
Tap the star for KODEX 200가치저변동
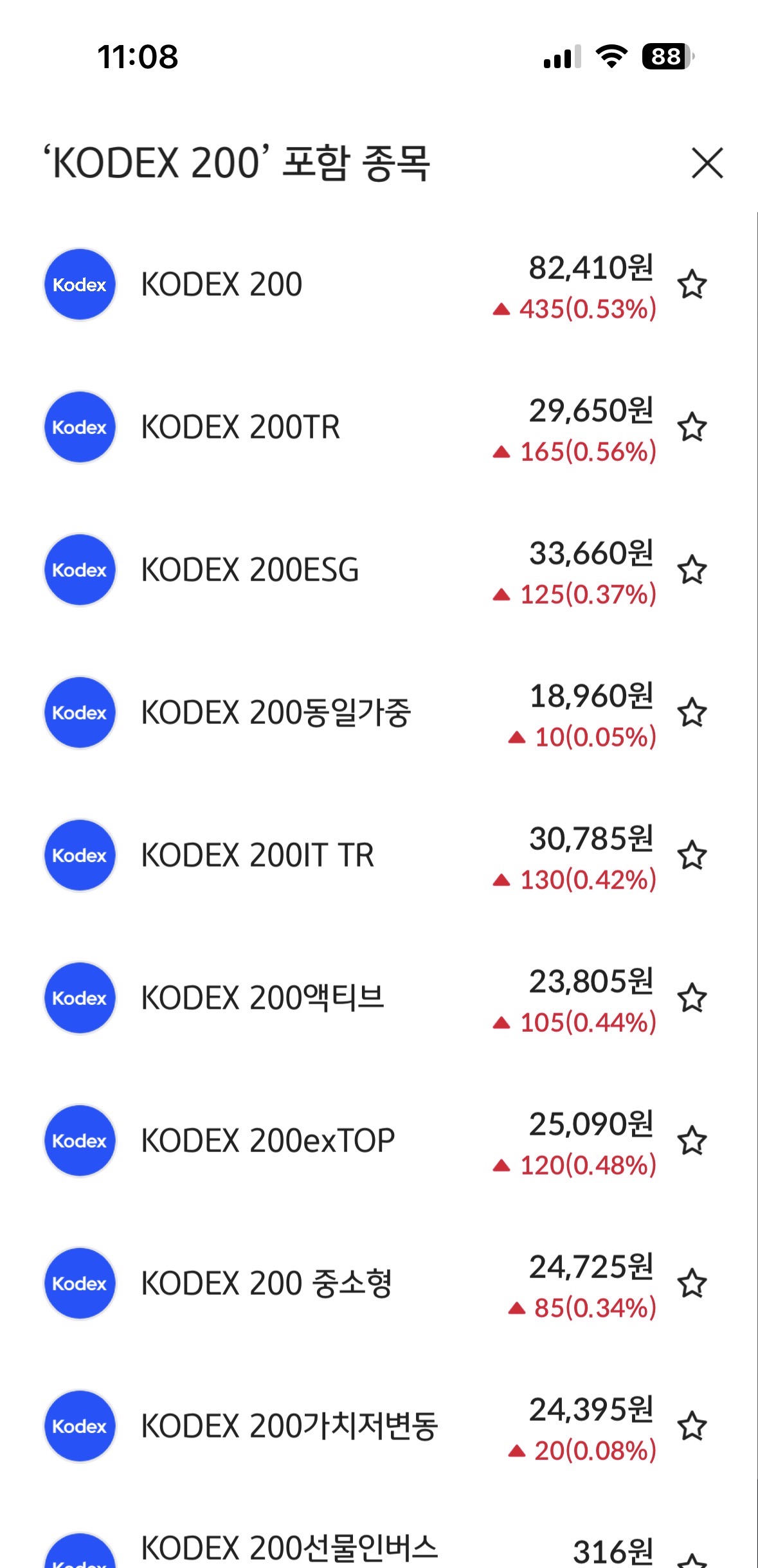692,1426
